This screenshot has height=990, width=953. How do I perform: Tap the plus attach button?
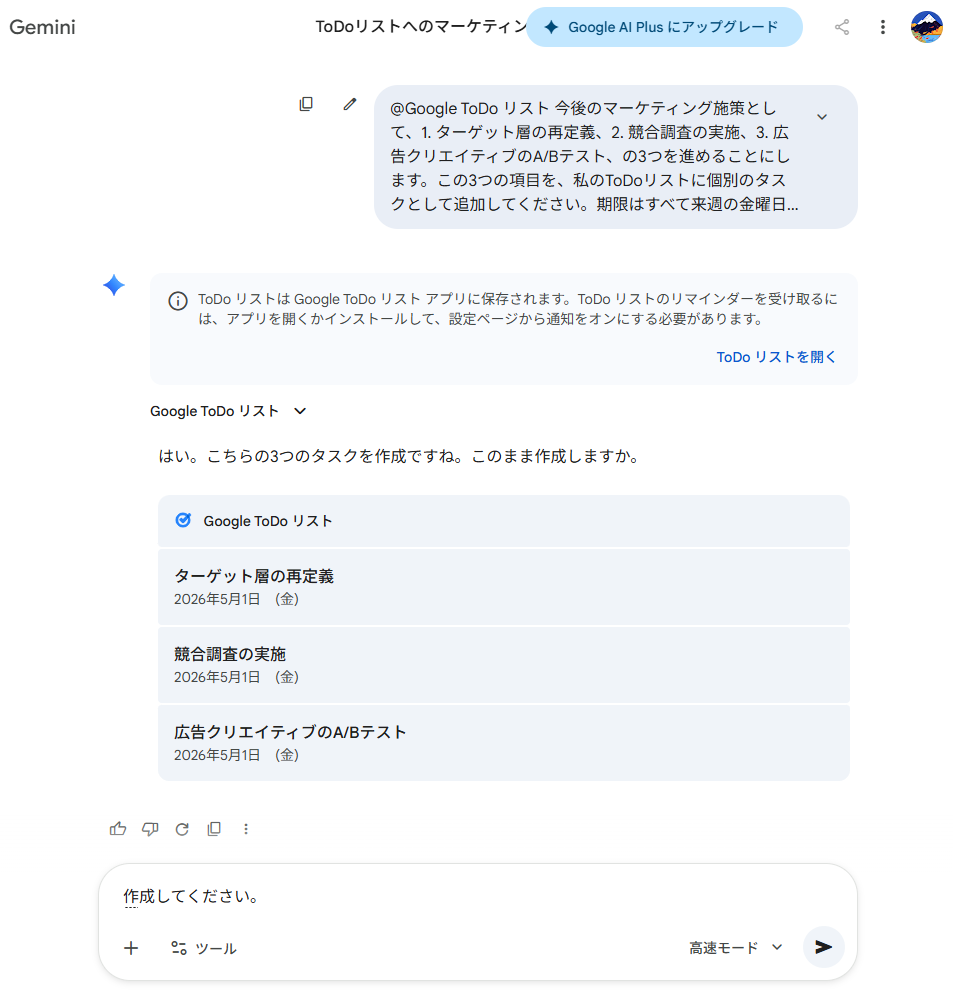[131, 948]
